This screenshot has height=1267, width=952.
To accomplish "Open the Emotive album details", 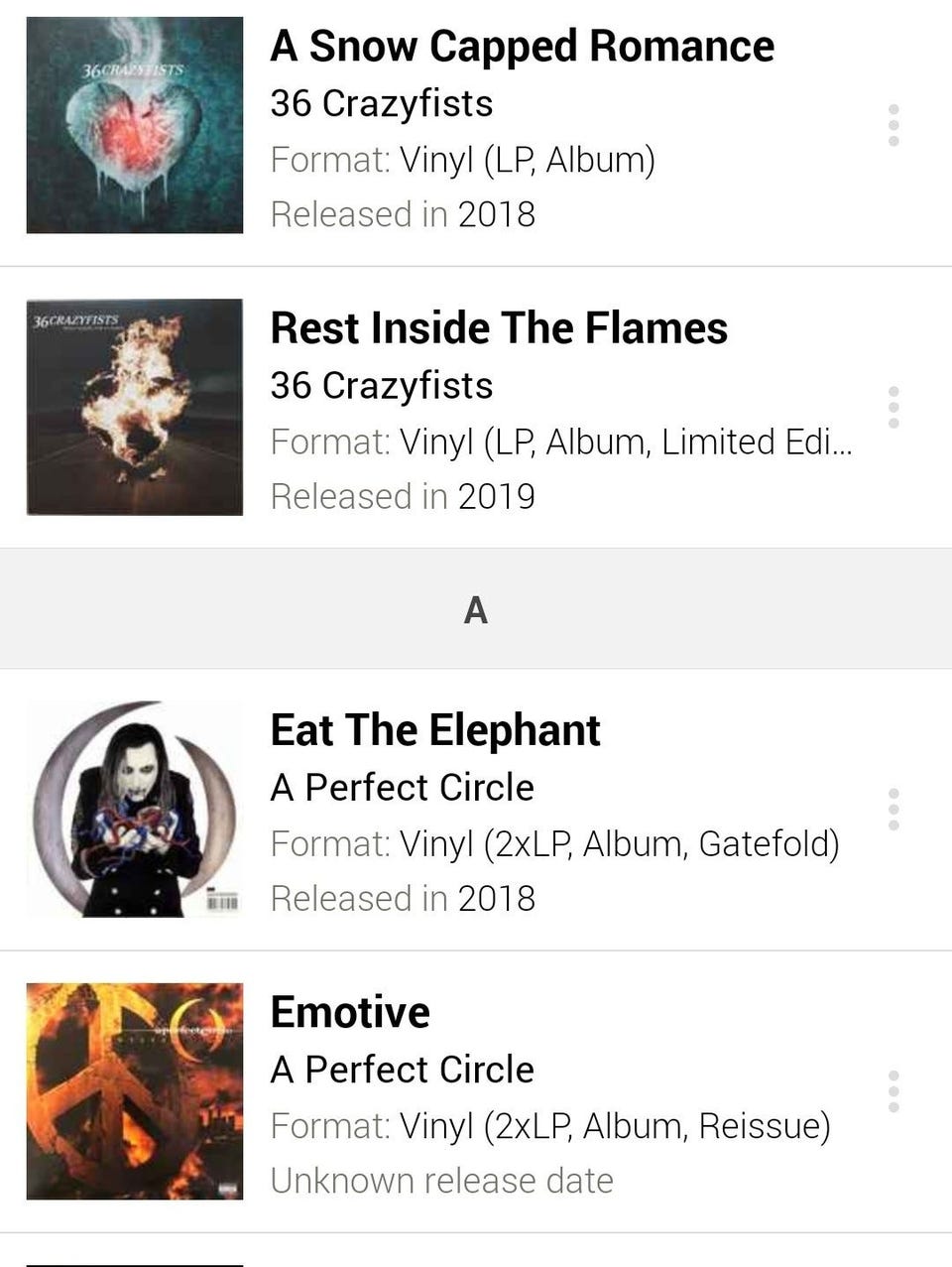I will click(x=350, y=1013).
